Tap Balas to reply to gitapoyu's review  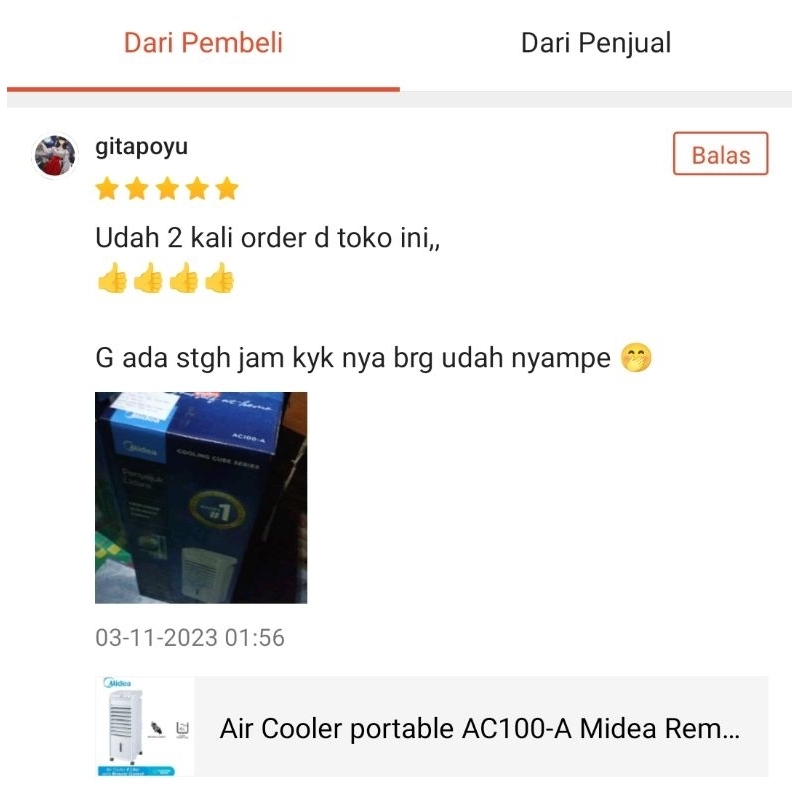[720, 154]
